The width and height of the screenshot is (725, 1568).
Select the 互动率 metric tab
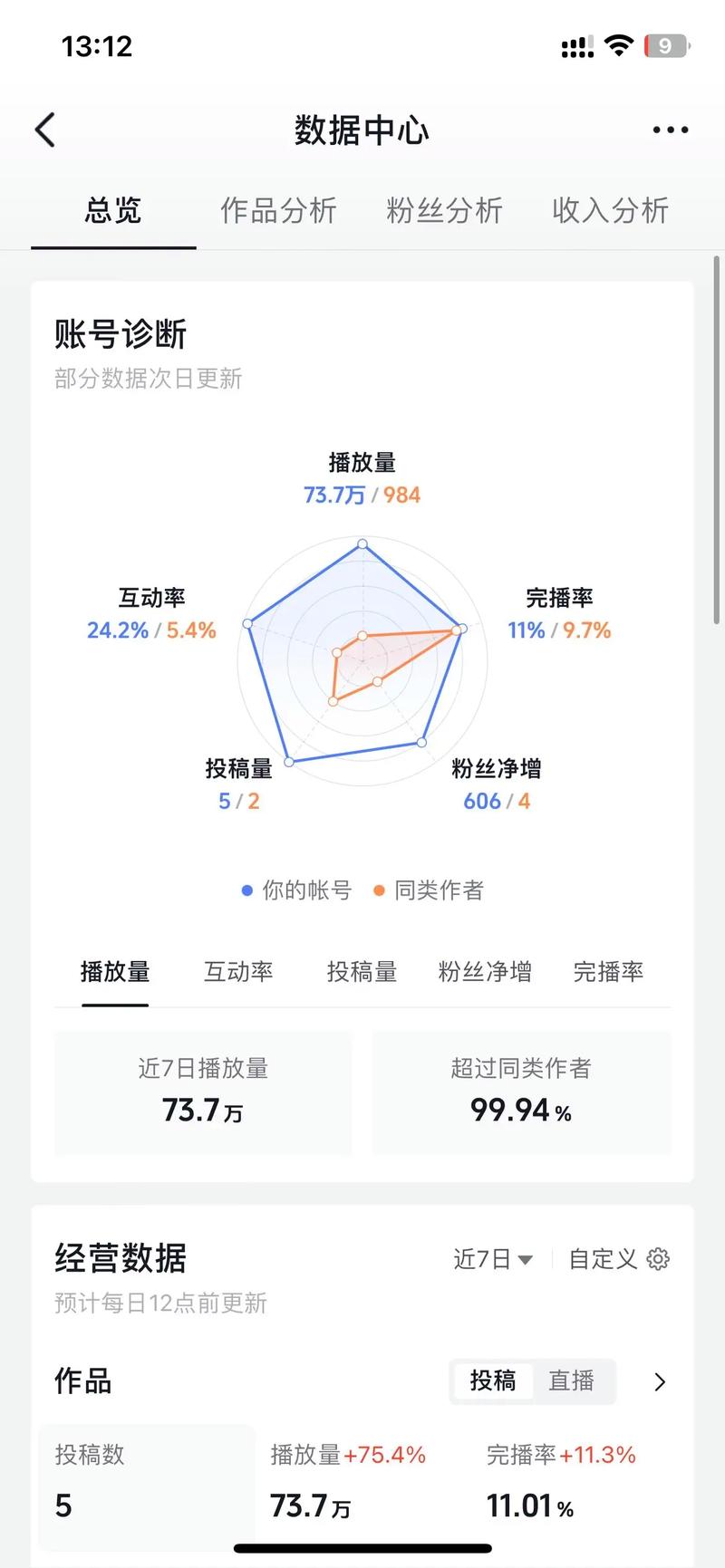(238, 971)
